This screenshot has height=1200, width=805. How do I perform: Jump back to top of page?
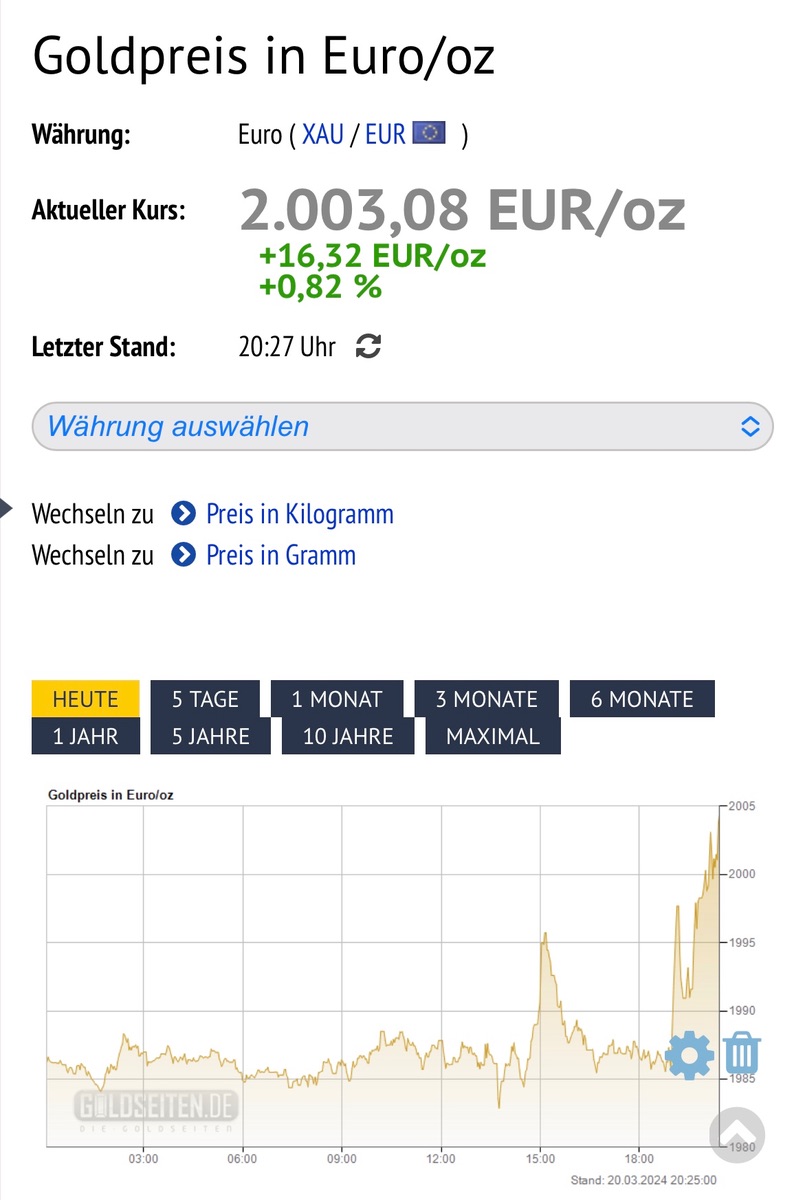pos(737,1134)
